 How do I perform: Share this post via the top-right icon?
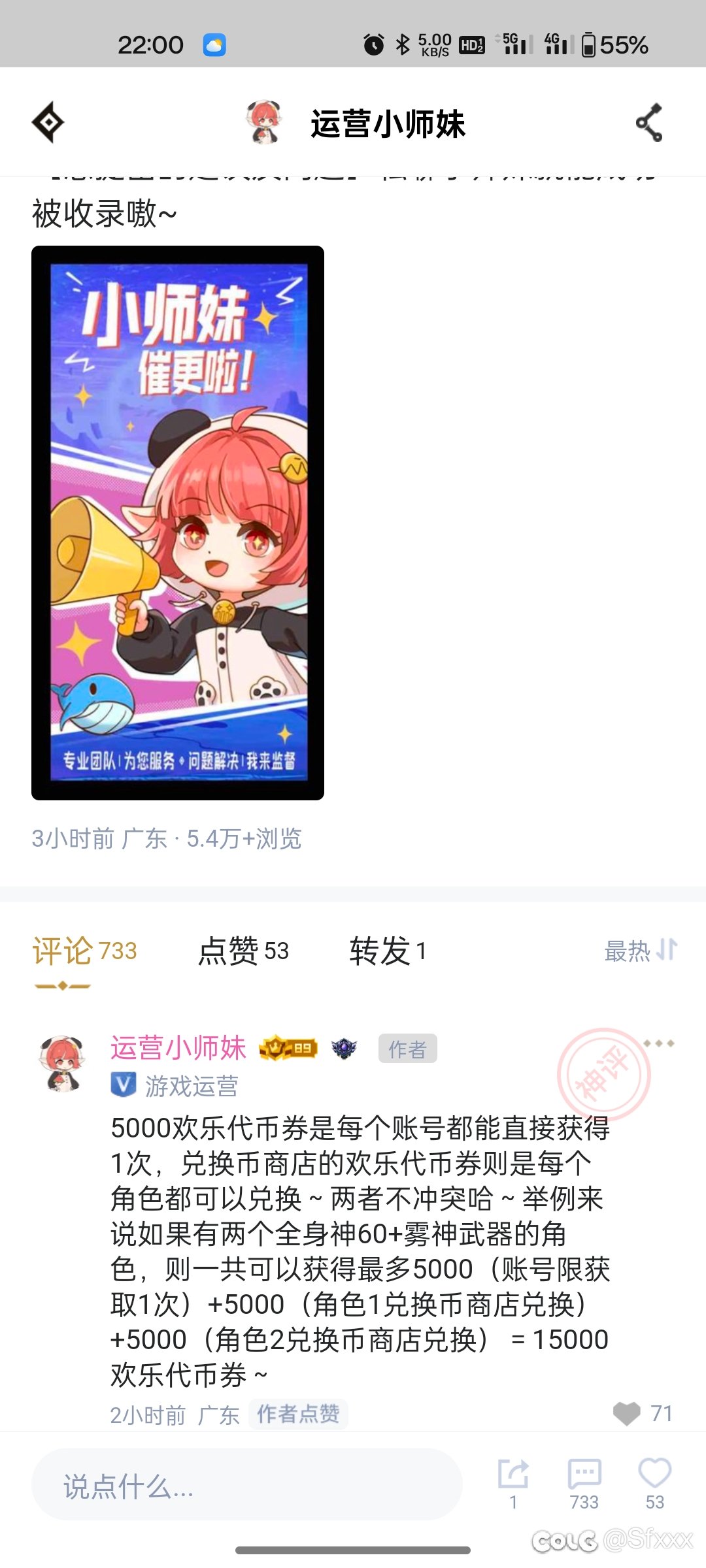tap(649, 123)
